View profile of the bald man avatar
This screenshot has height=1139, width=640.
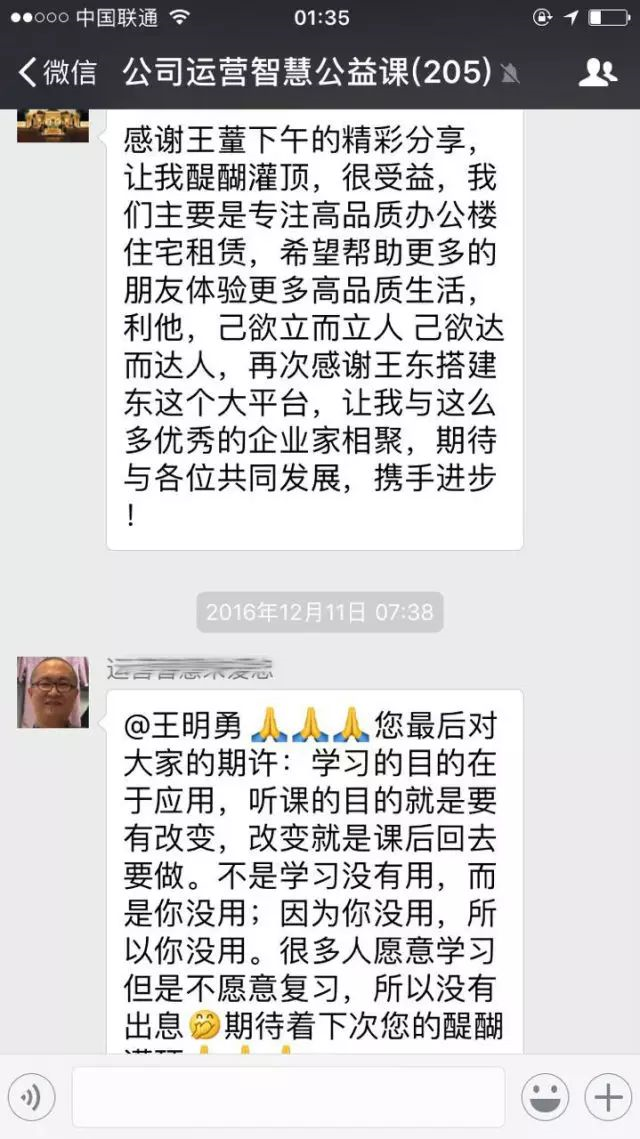click(x=53, y=691)
